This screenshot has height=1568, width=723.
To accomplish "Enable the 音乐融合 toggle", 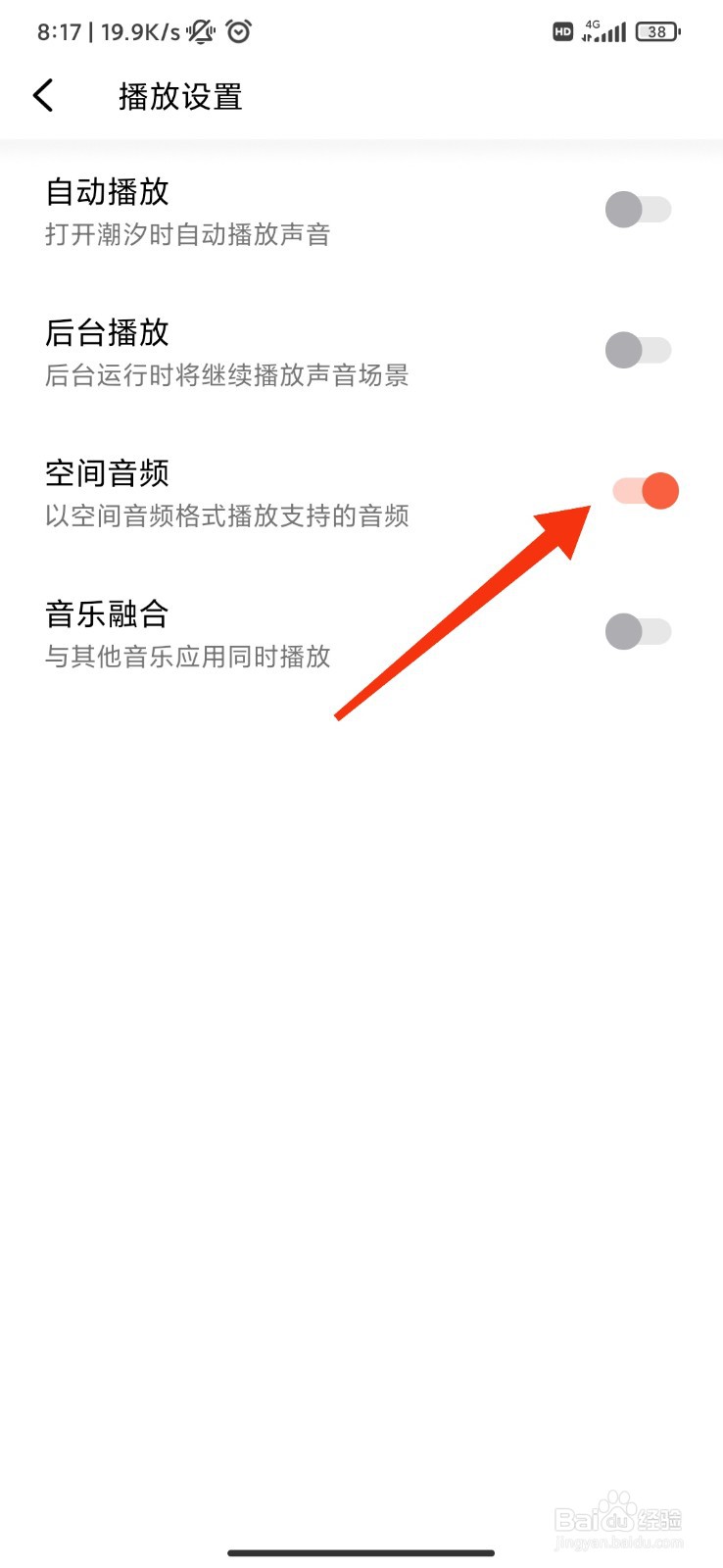I will click(x=639, y=631).
